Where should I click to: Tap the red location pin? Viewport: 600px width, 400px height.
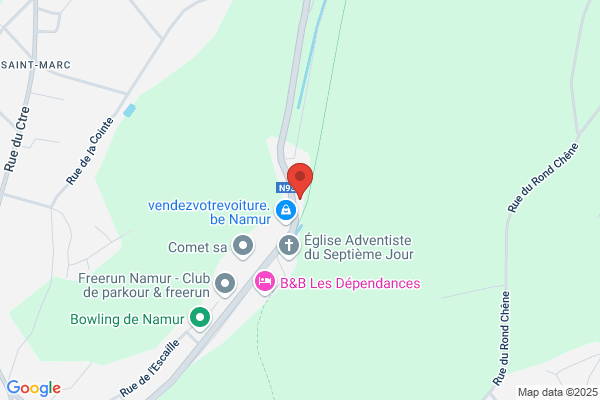point(300,180)
